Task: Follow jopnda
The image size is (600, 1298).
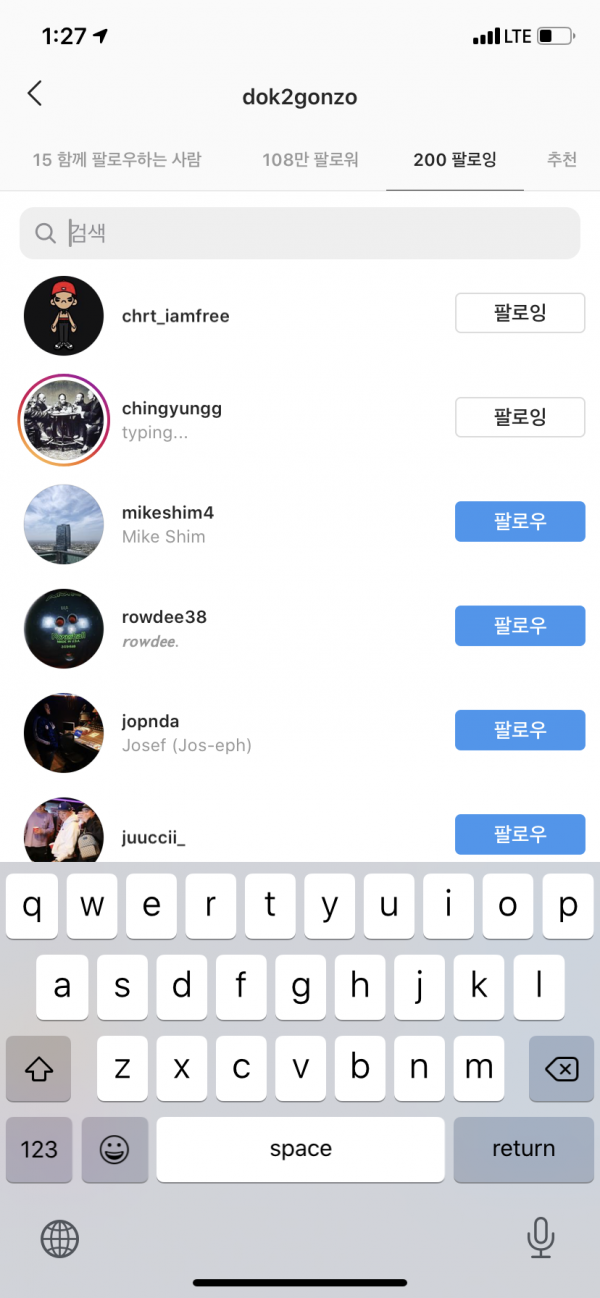Action: click(x=519, y=729)
